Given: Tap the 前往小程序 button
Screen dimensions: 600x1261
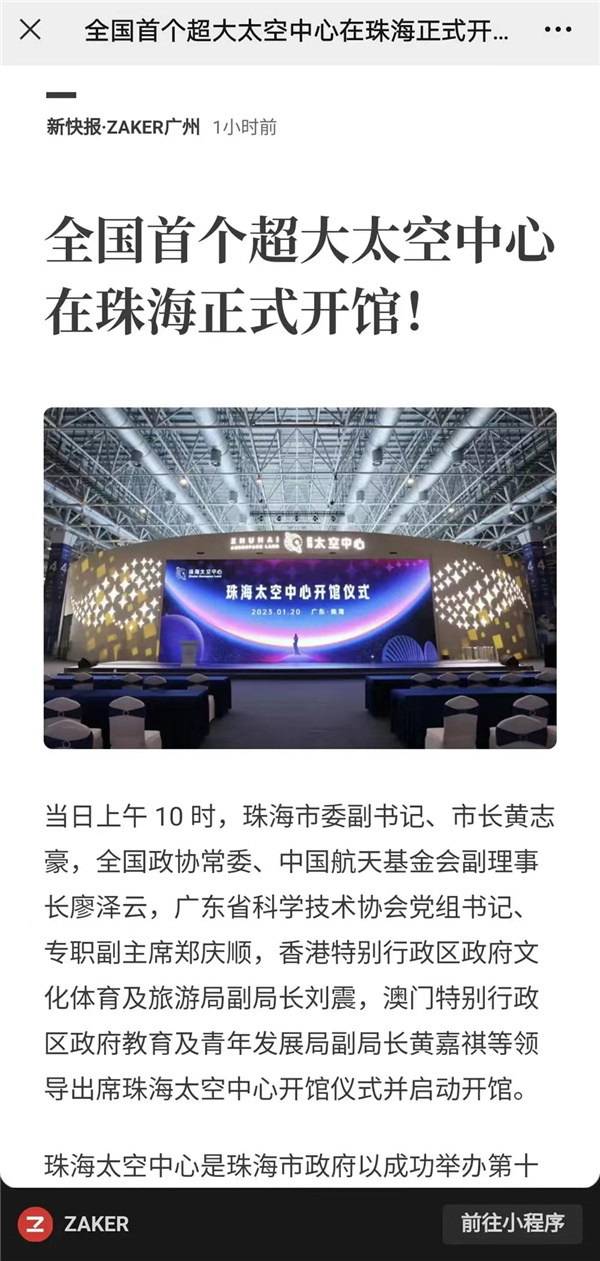Looking at the screenshot, I should tap(512, 1222).
